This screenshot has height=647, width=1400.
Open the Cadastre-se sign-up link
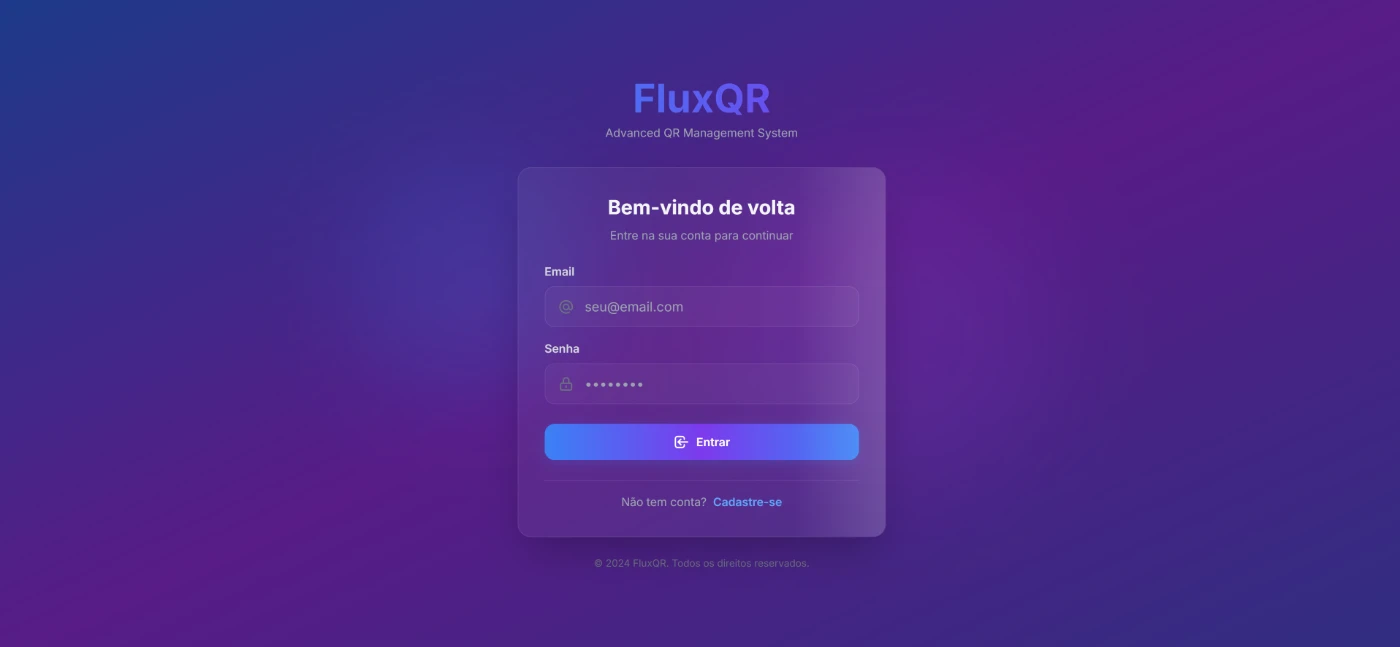coord(747,502)
